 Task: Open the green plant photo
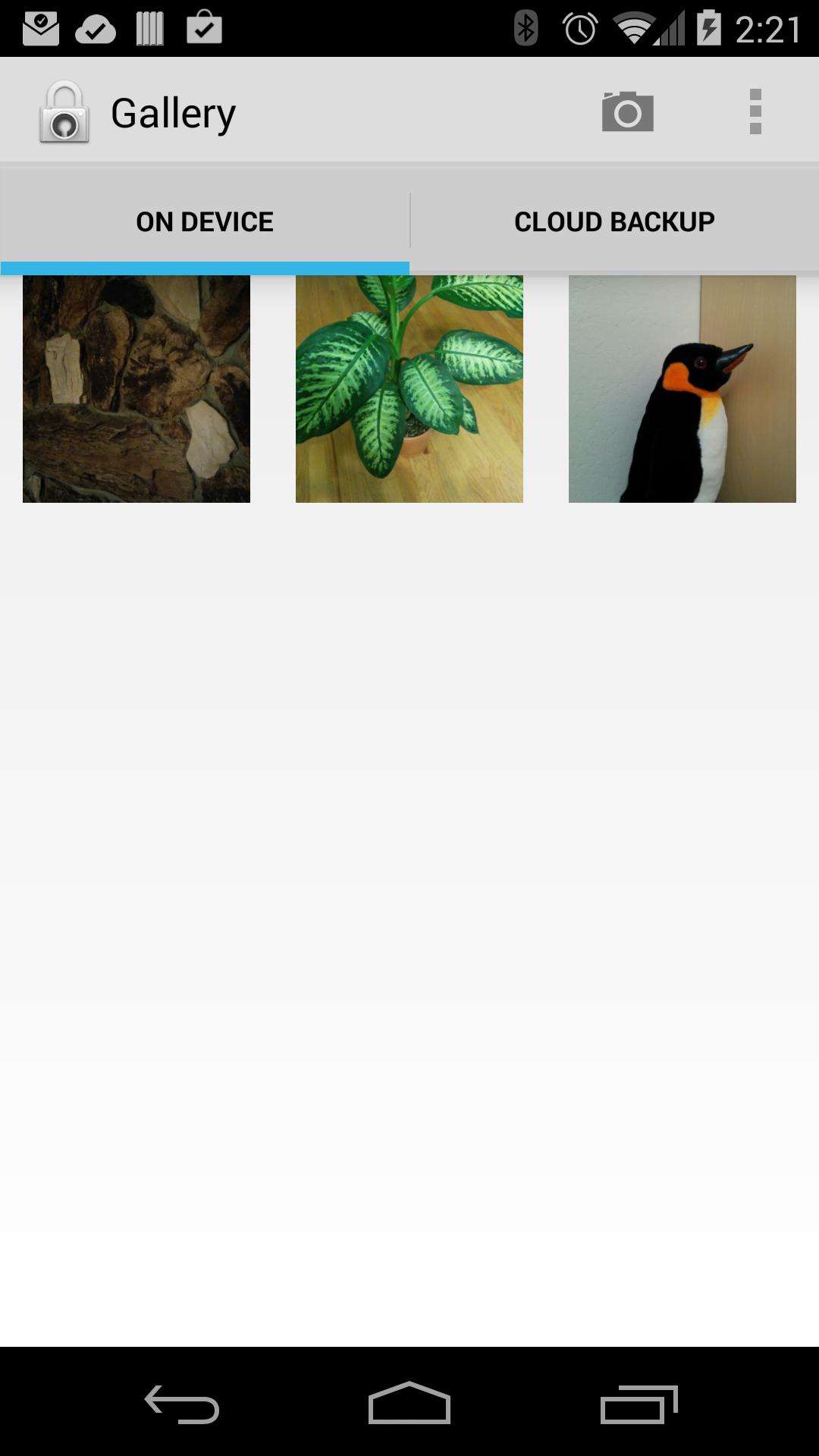point(409,388)
